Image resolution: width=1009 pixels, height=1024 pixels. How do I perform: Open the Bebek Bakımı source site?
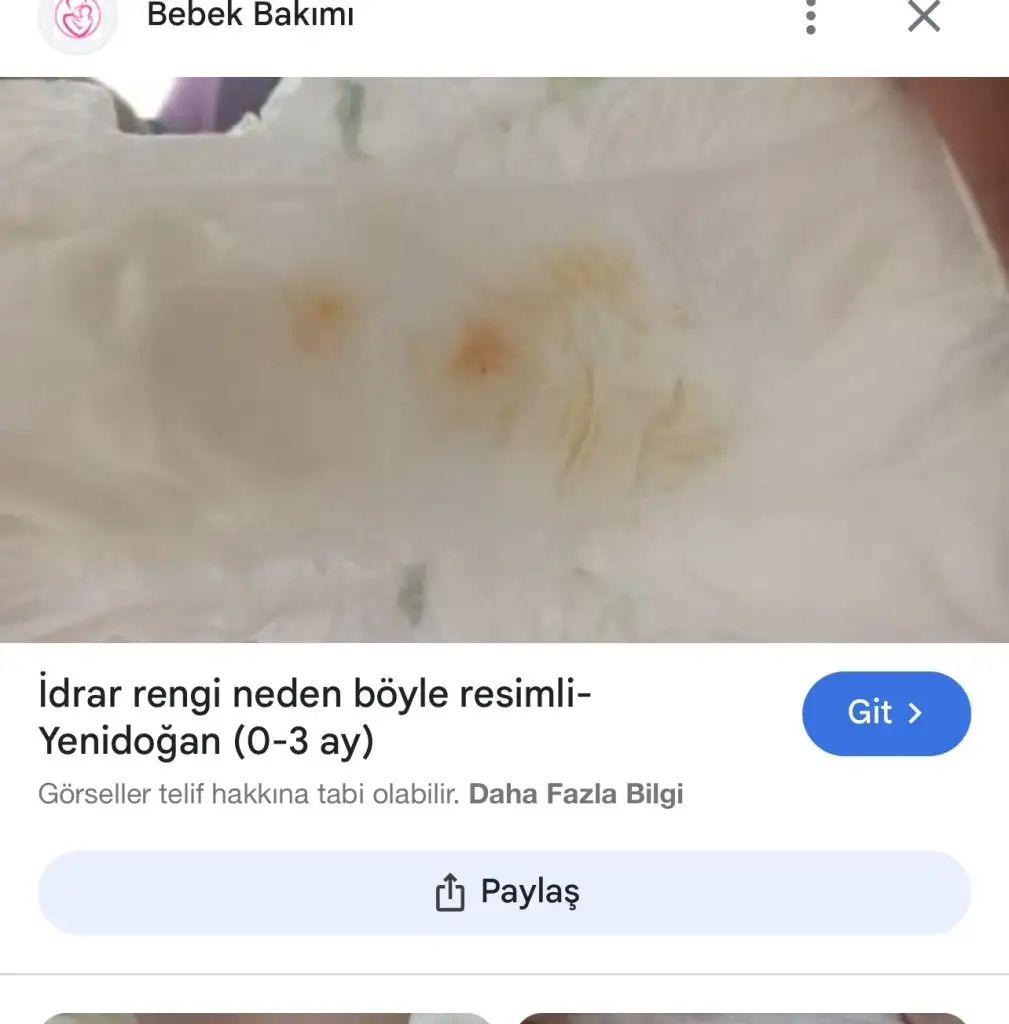[250, 17]
